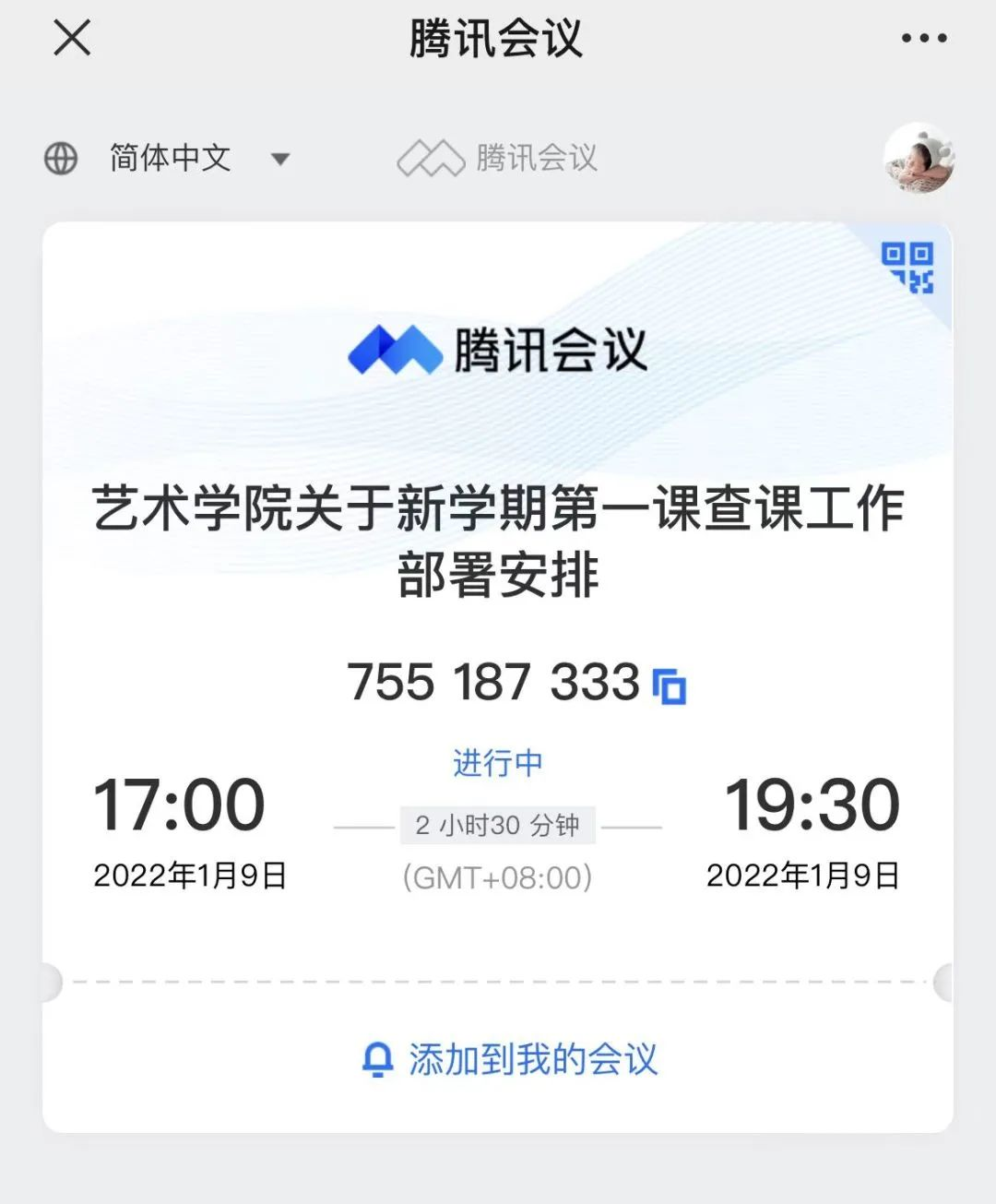Close the 腾讯会议 page
Image resolution: width=996 pixels, height=1204 pixels.
tap(72, 39)
